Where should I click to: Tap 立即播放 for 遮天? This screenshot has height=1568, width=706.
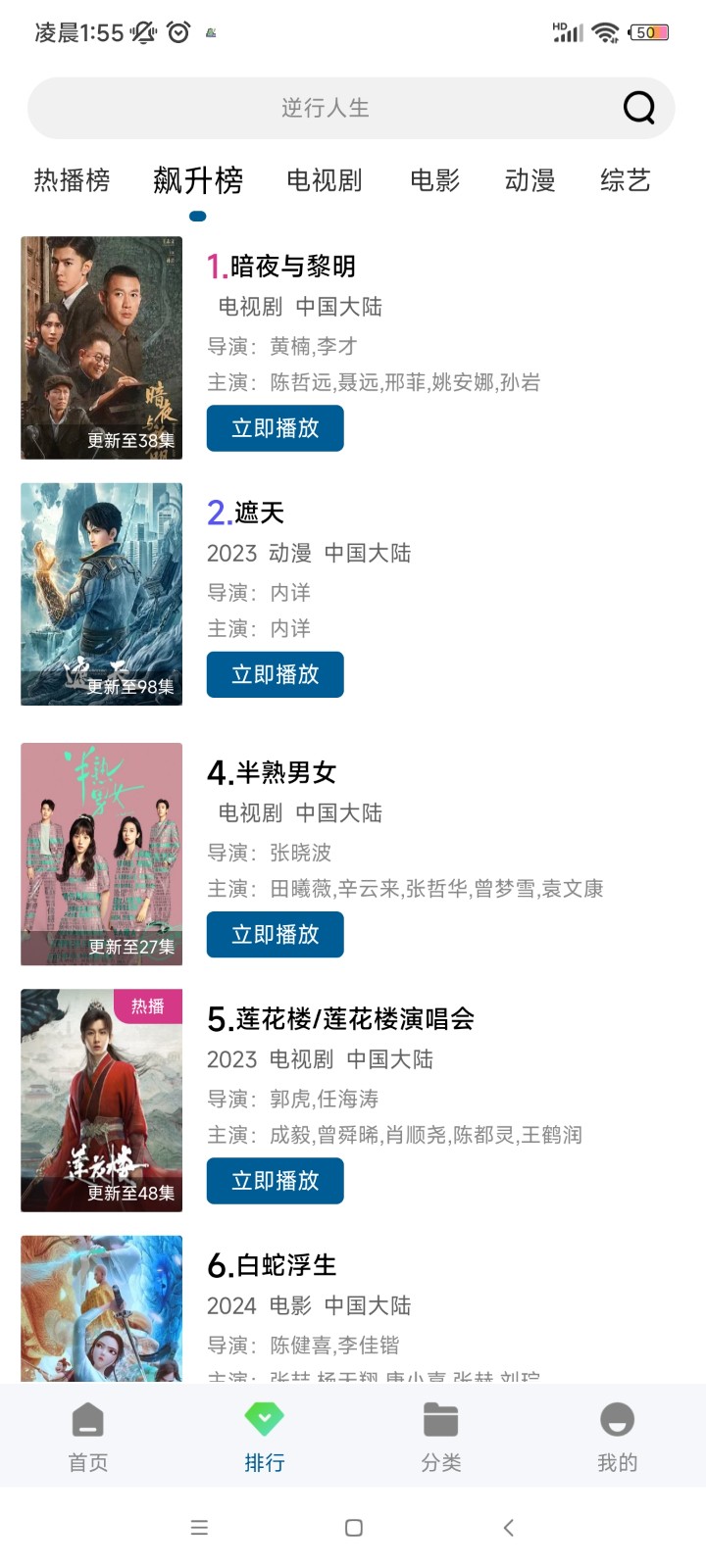pos(275,674)
